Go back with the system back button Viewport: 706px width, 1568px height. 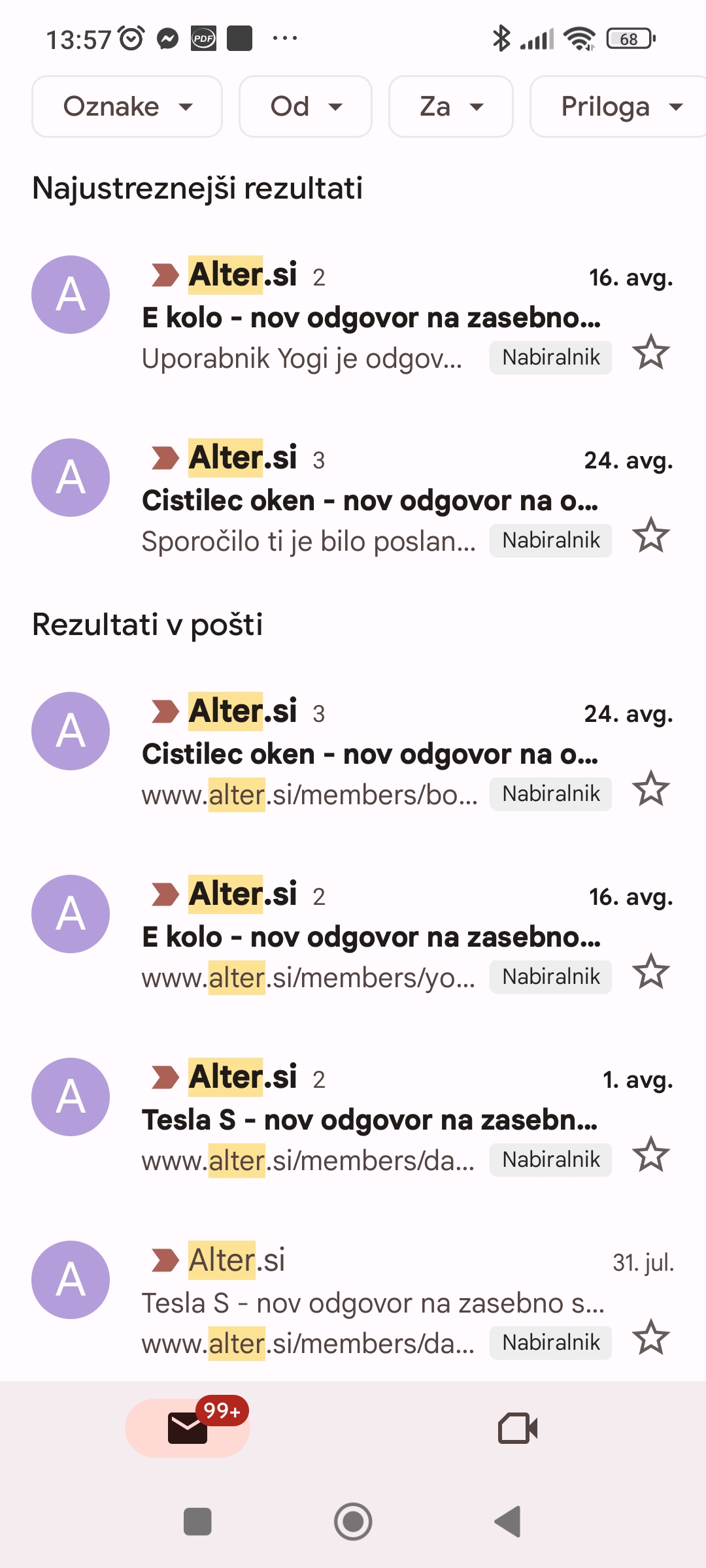tap(508, 1522)
